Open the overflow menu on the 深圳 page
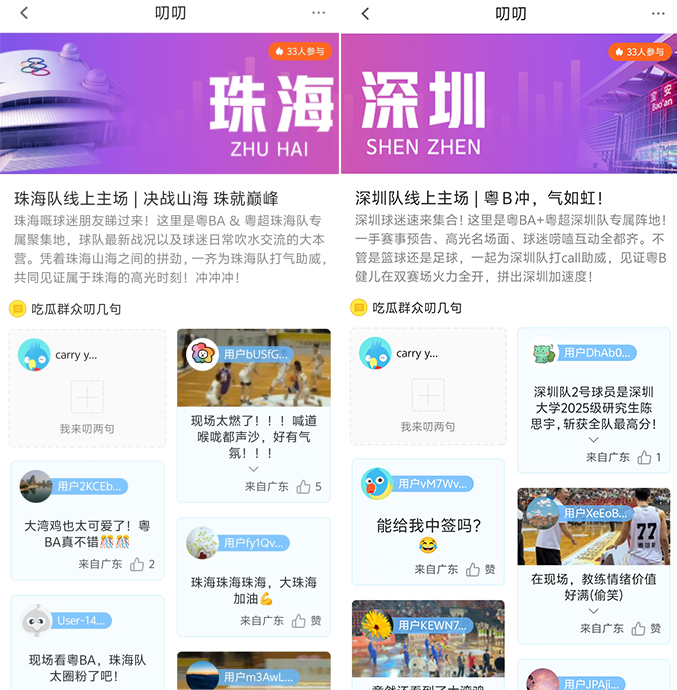677x690 pixels. coord(658,13)
